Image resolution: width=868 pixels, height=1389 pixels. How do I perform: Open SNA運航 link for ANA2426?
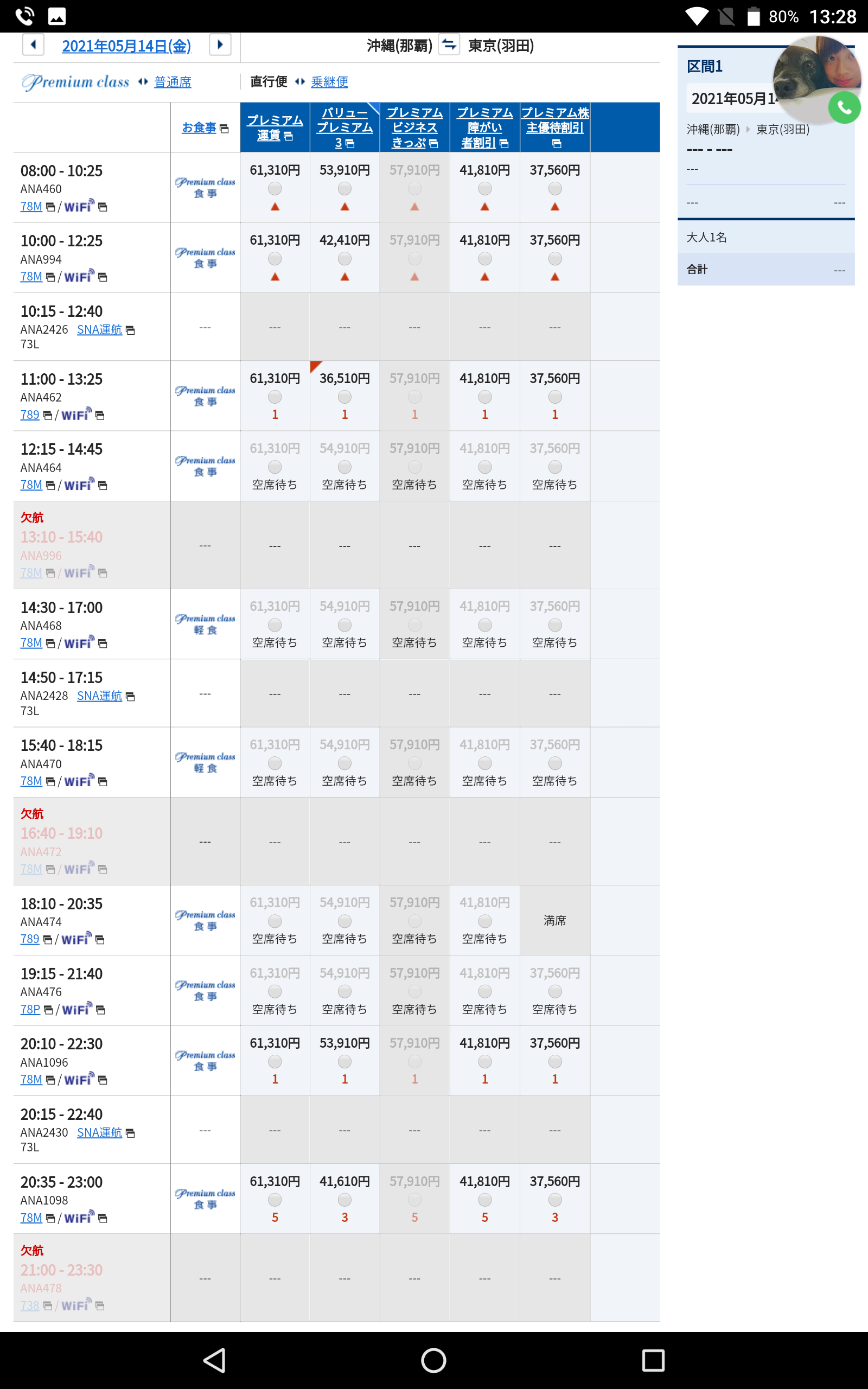pyautogui.click(x=99, y=329)
